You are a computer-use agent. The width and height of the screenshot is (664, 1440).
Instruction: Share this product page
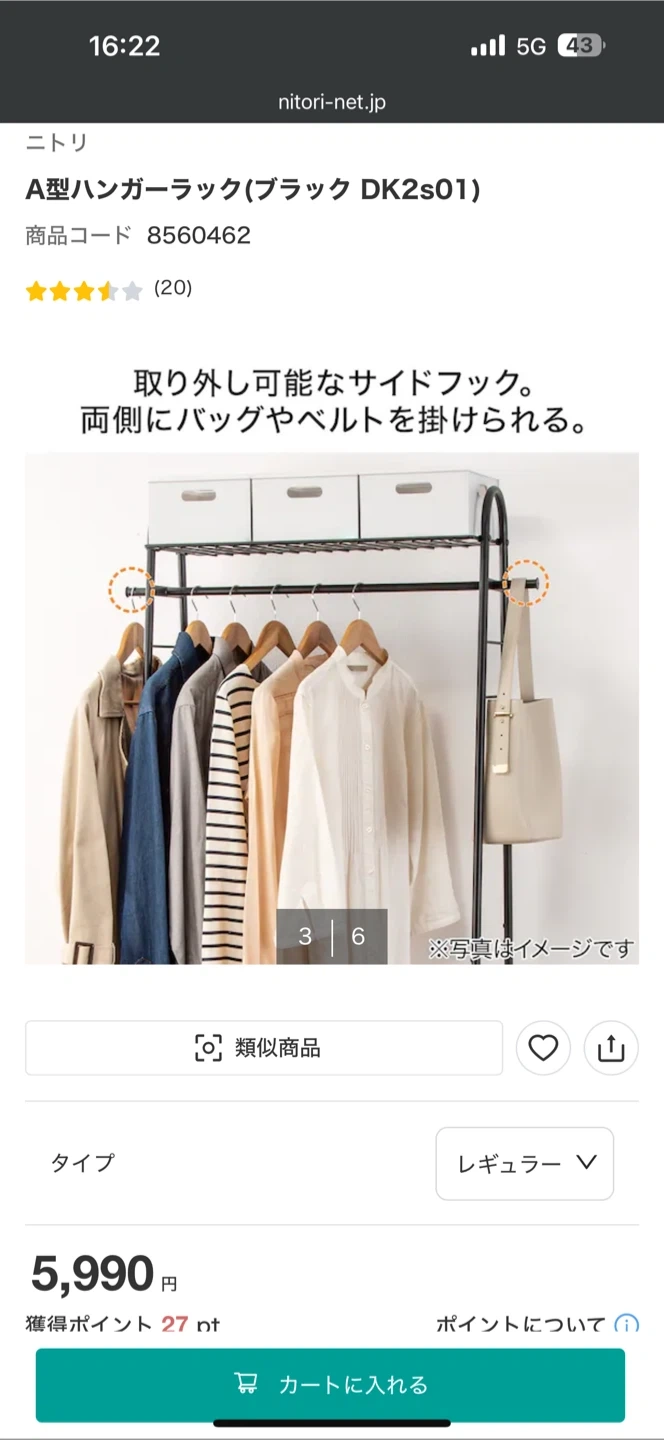(611, 1048)
